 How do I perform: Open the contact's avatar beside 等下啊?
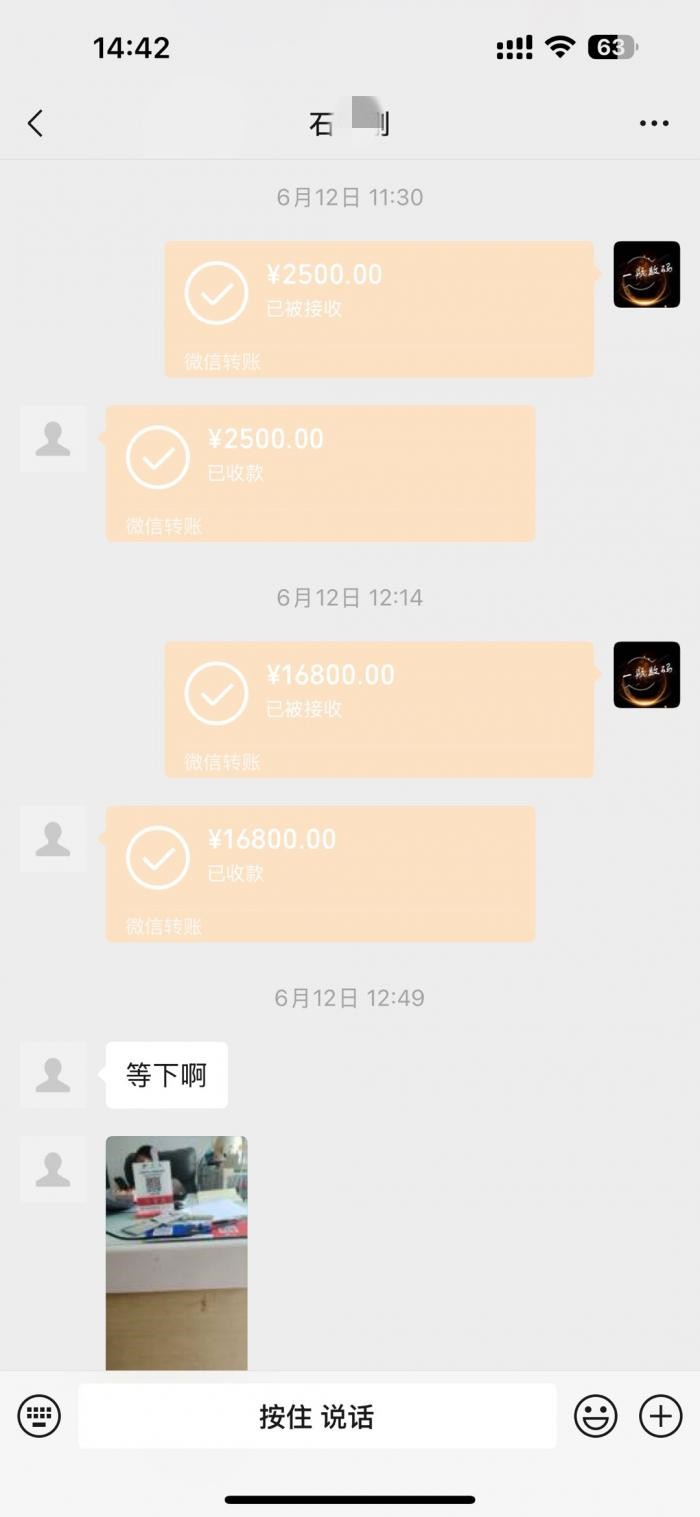point(53,1075)
